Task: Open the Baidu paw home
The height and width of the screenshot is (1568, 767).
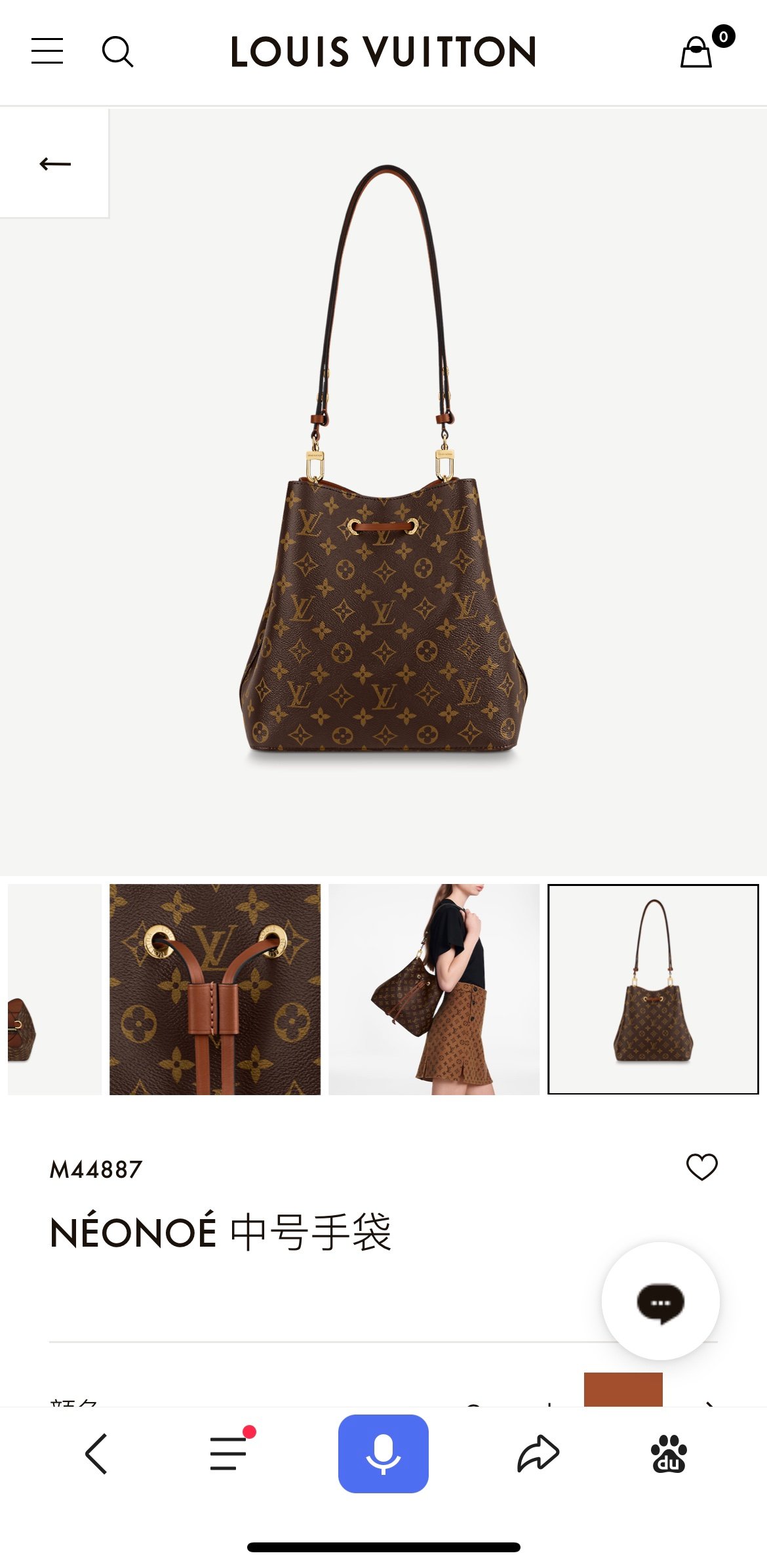Action: click(x=668, y=1453)
